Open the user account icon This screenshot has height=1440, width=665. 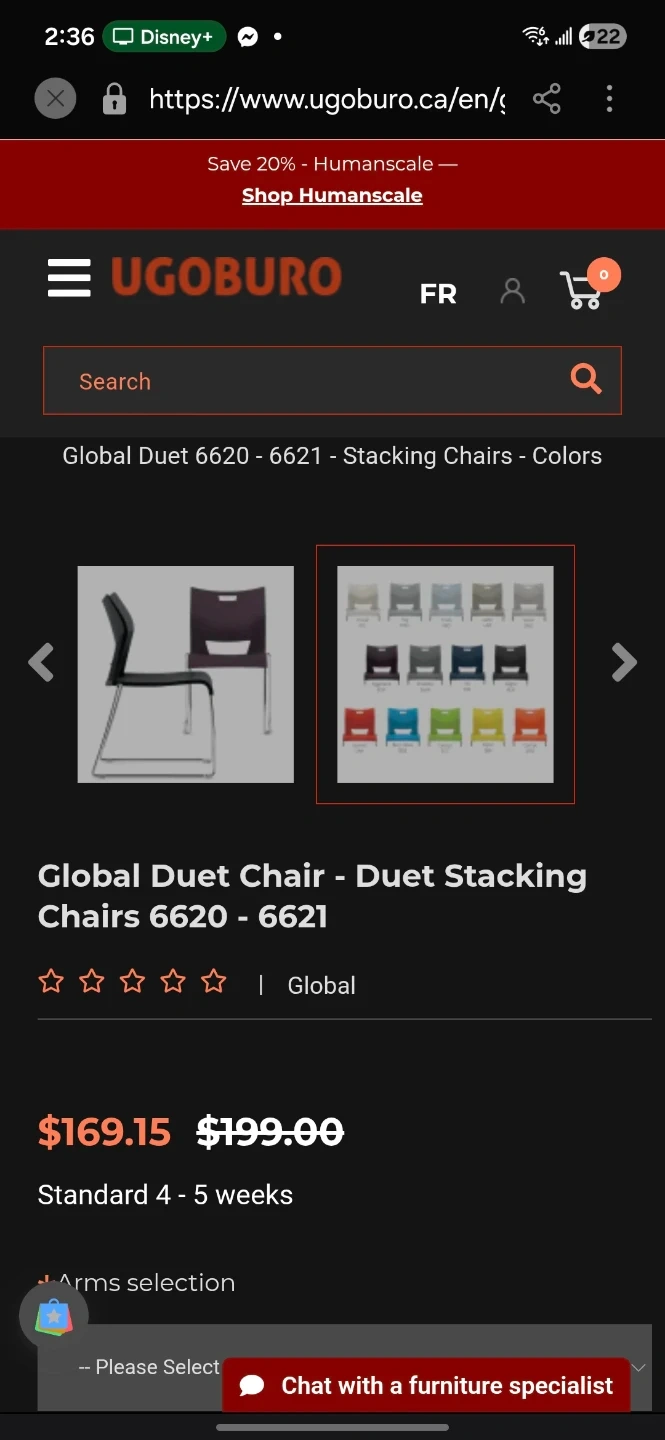point(512,291)
